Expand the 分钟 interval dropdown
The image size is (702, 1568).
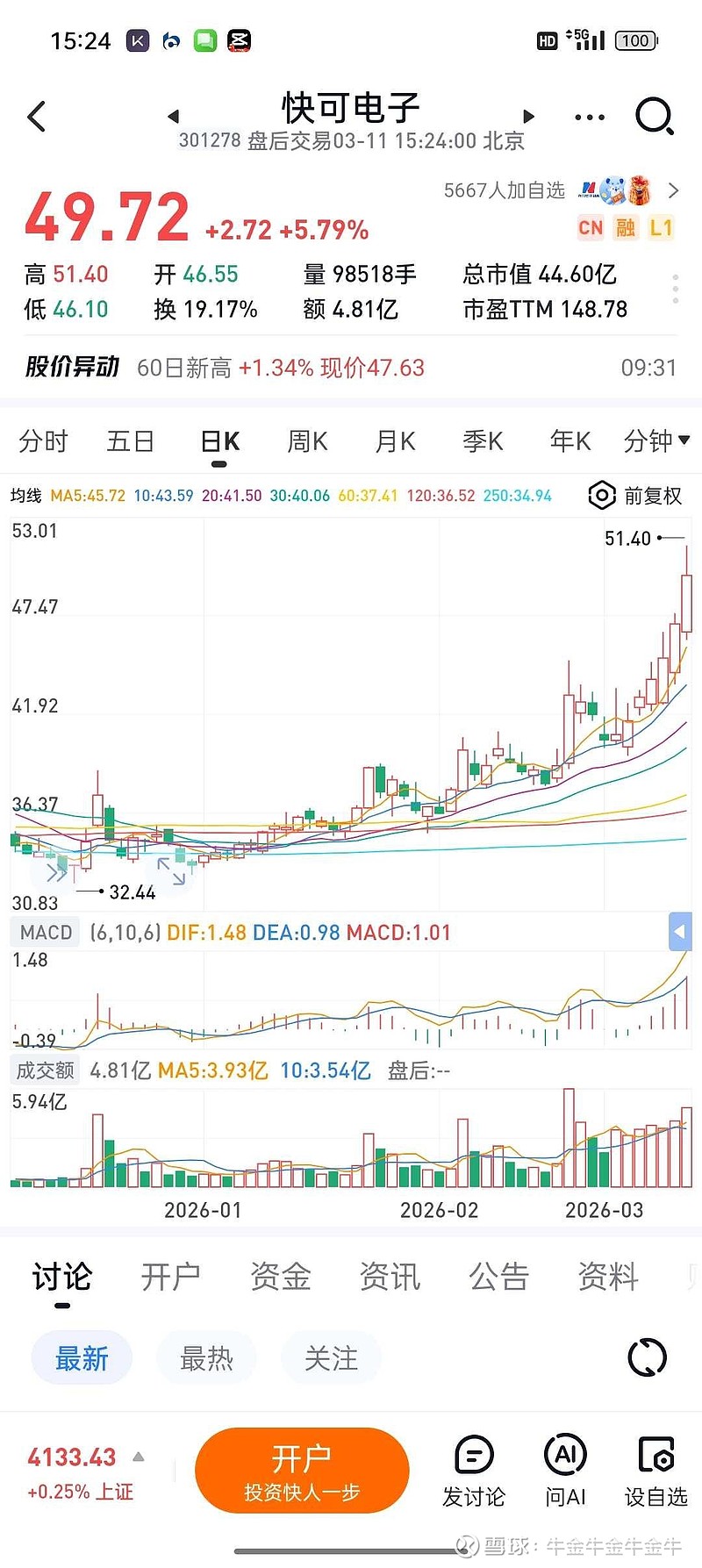point(656,440)
